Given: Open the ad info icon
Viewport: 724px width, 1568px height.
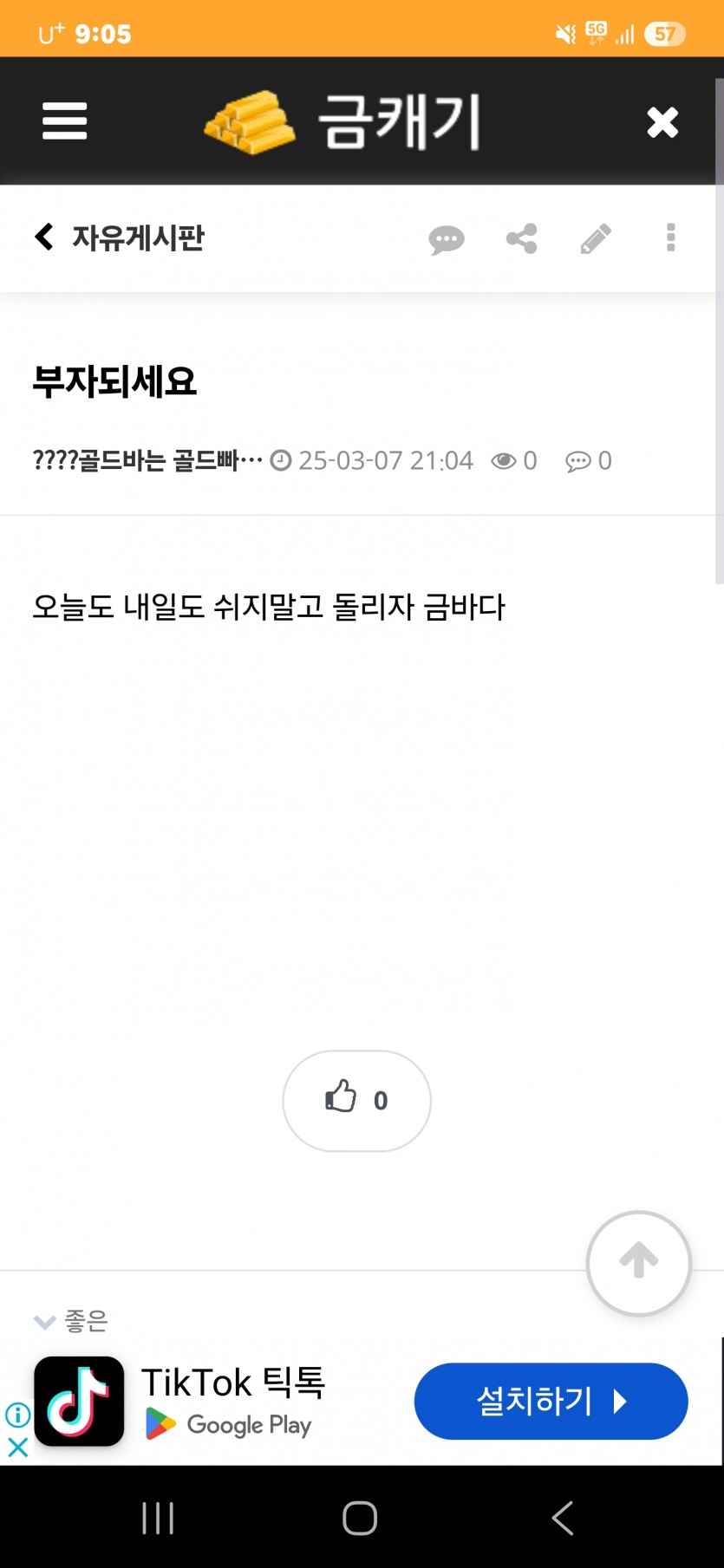Looking at the screenshot, I should [17, 1415].
